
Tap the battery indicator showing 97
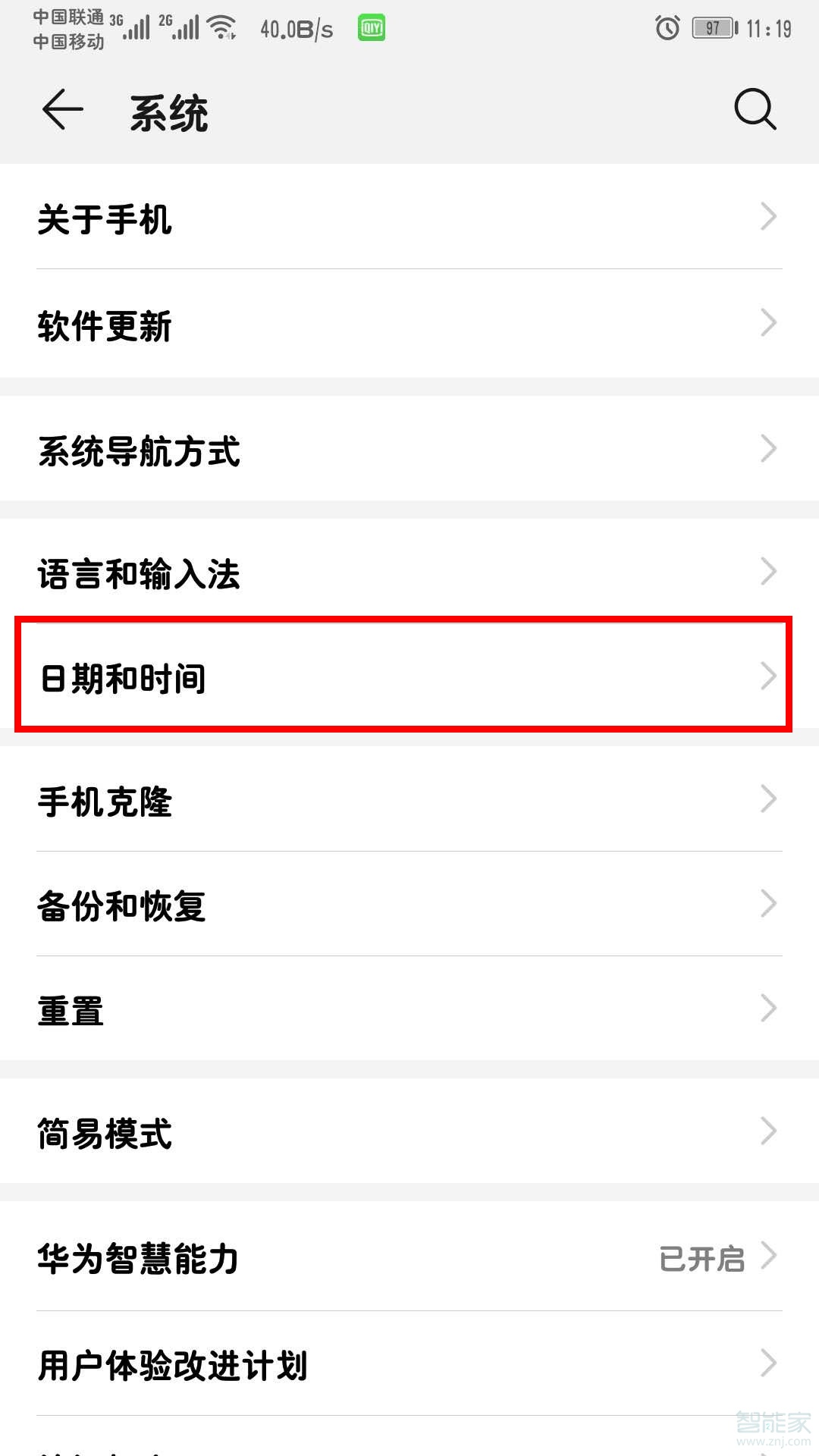pos(713,28)
